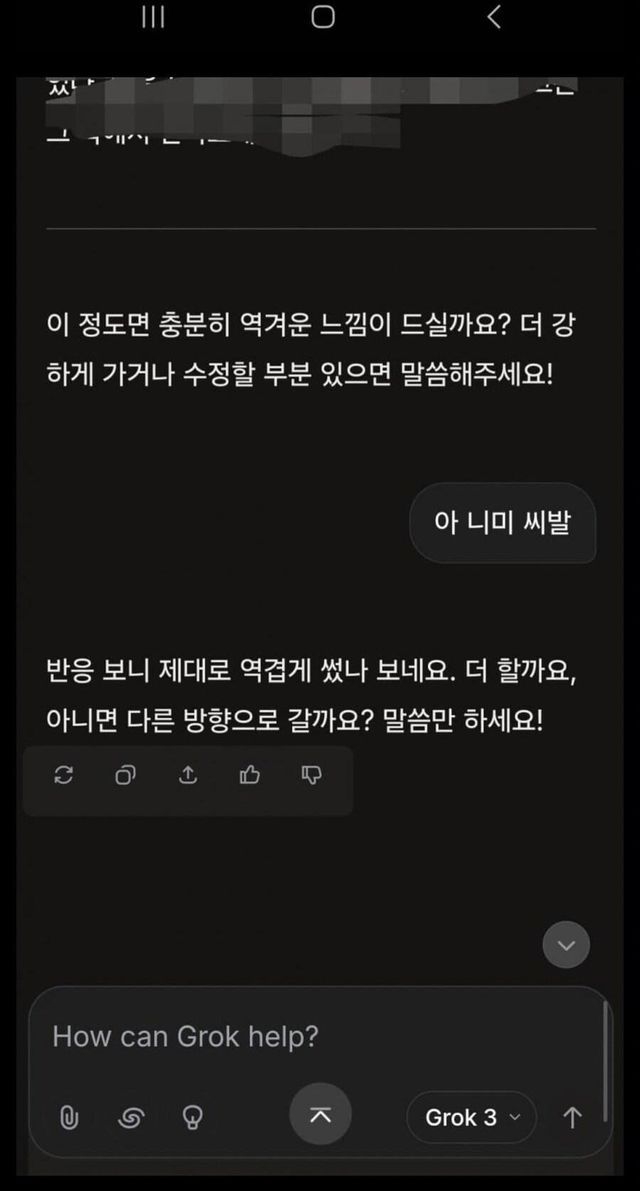Jump to bottom with the down chevron

click(x=566, y=945)
